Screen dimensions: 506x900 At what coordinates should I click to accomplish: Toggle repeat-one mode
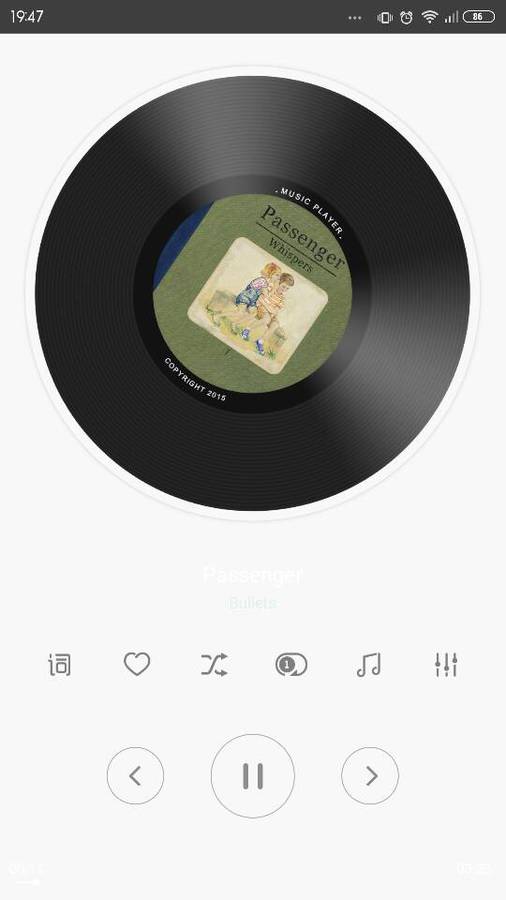[x=291, y=665]
